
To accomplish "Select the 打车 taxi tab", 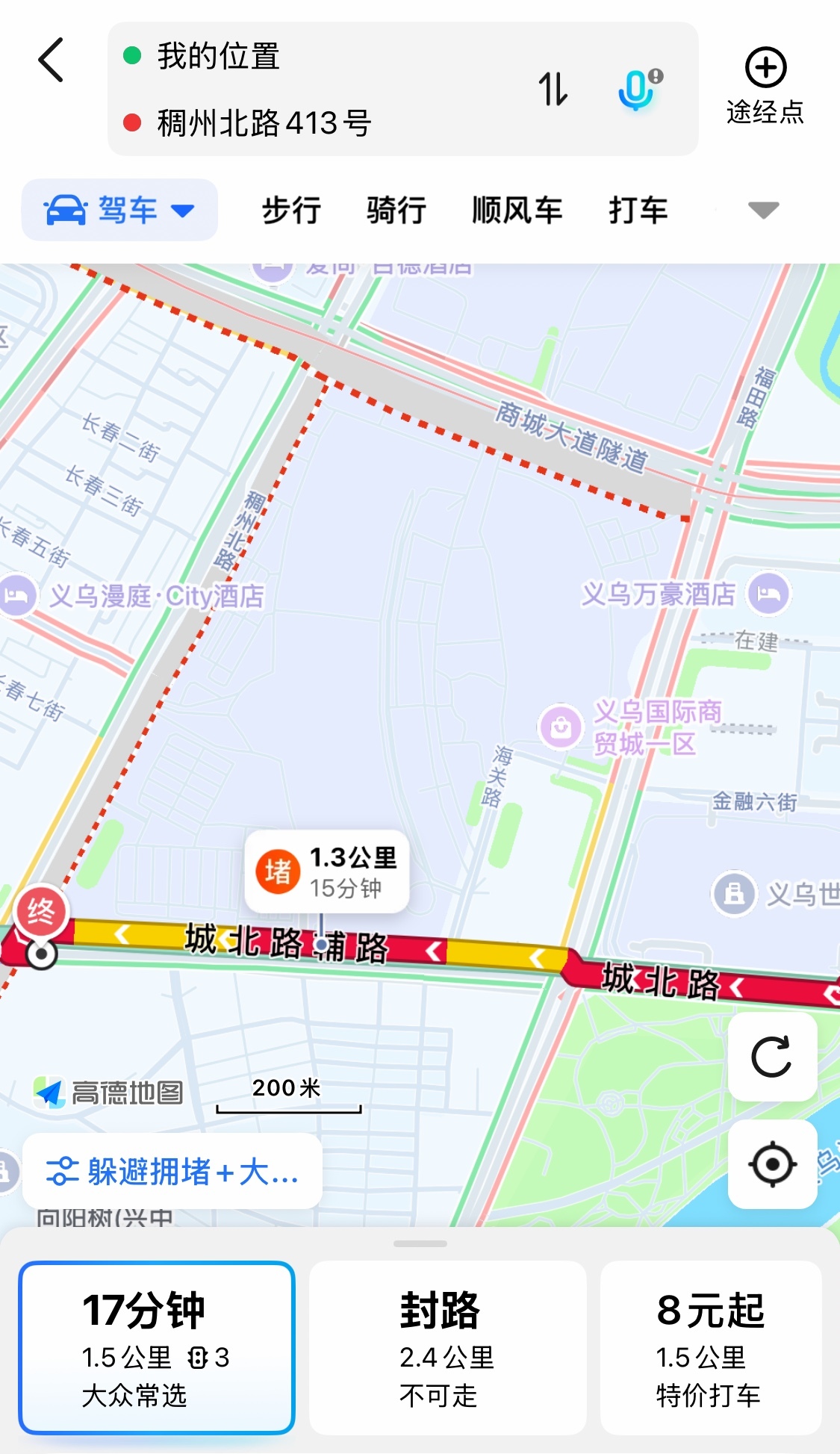I will coord(638,210).
